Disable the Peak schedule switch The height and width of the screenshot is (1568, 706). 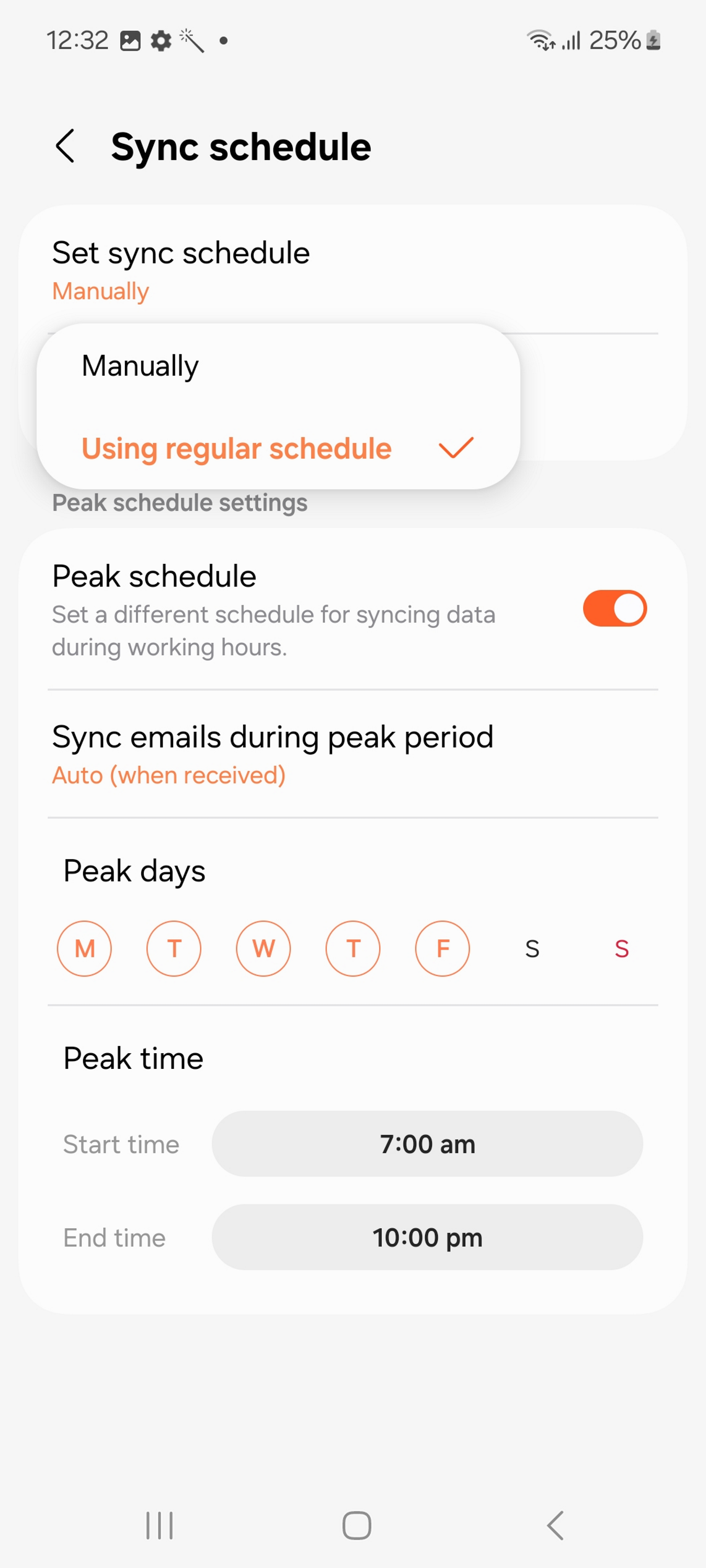[x=614, y=607]
